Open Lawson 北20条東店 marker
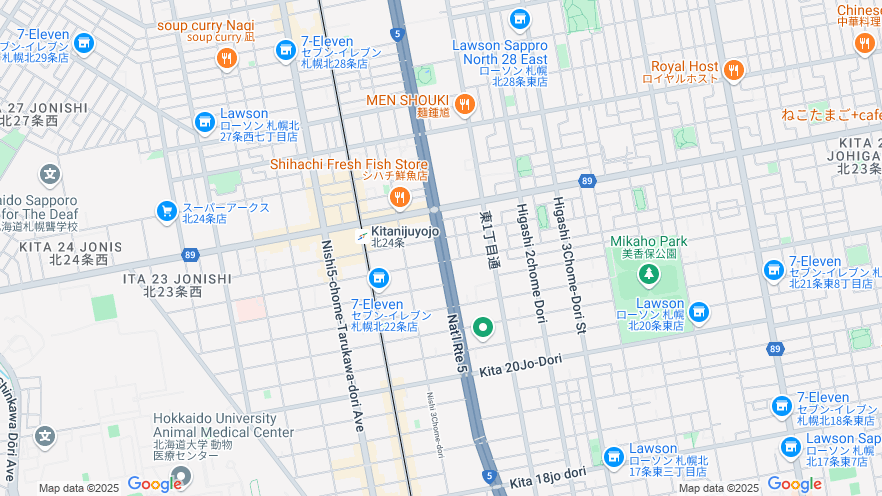The width and height of the screenshot is (882, 496). [x=698, y=311]
